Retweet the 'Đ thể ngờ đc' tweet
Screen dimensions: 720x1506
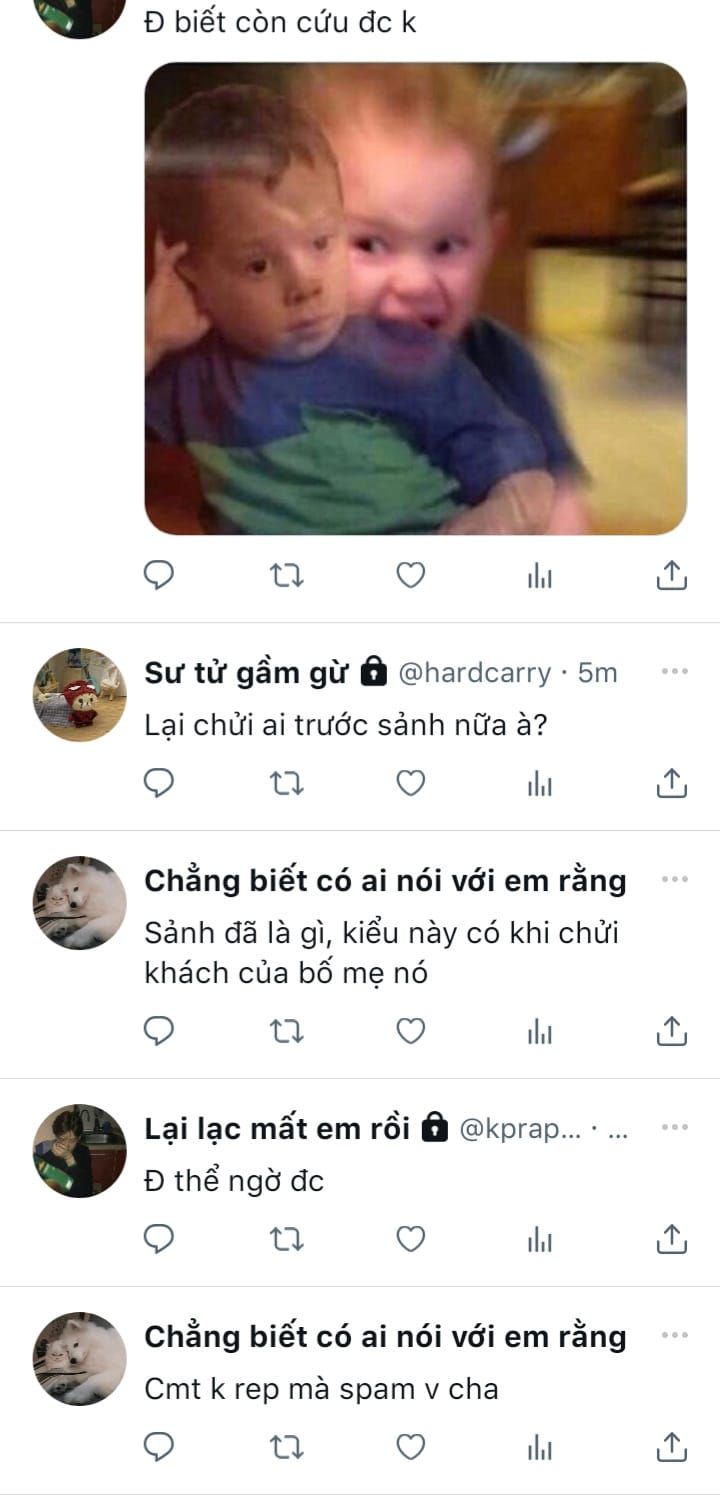287,1240
